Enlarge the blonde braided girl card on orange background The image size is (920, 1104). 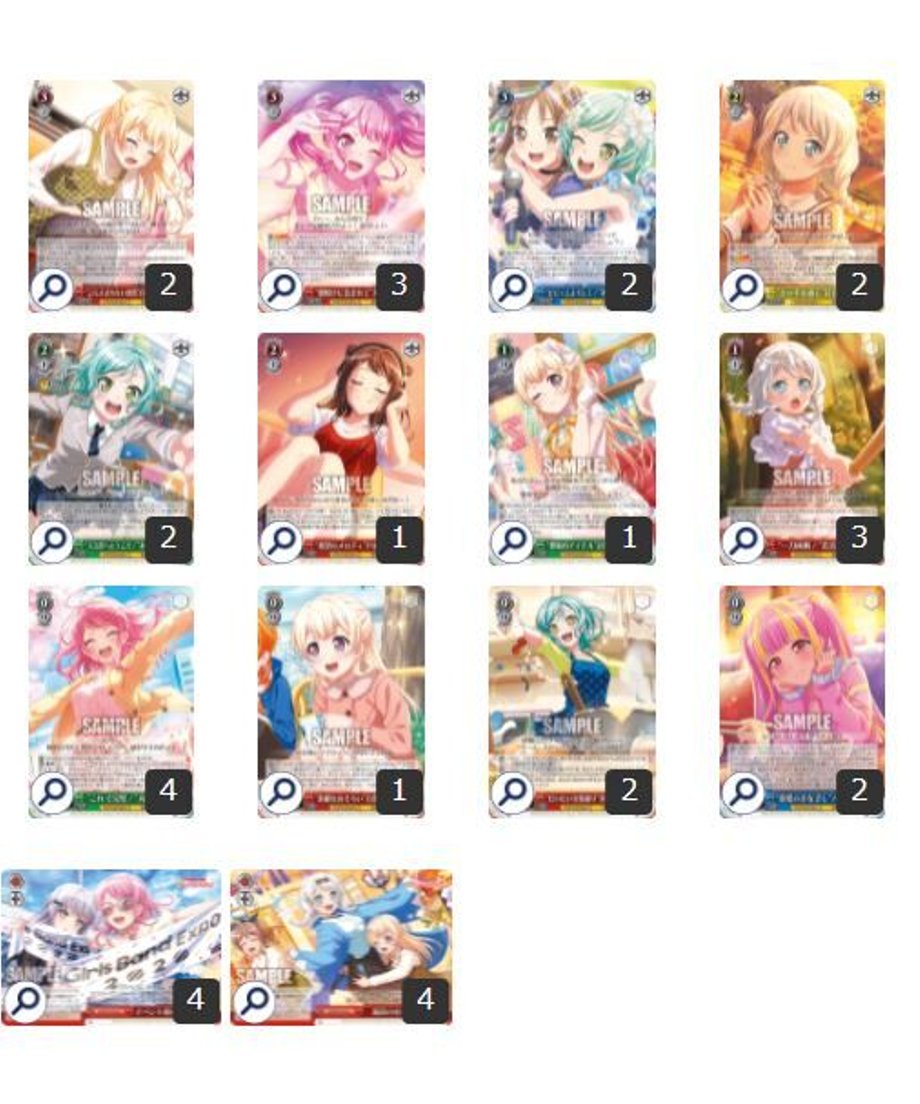click(743, 288)
